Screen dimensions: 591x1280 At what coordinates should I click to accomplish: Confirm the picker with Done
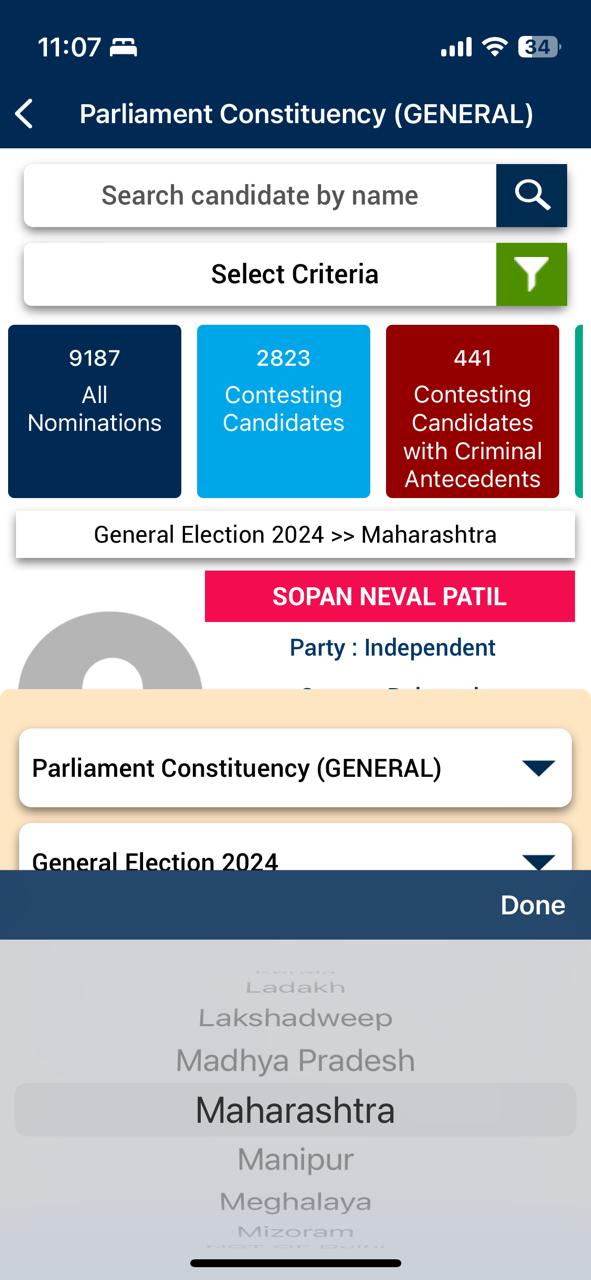tap(533, 905)
